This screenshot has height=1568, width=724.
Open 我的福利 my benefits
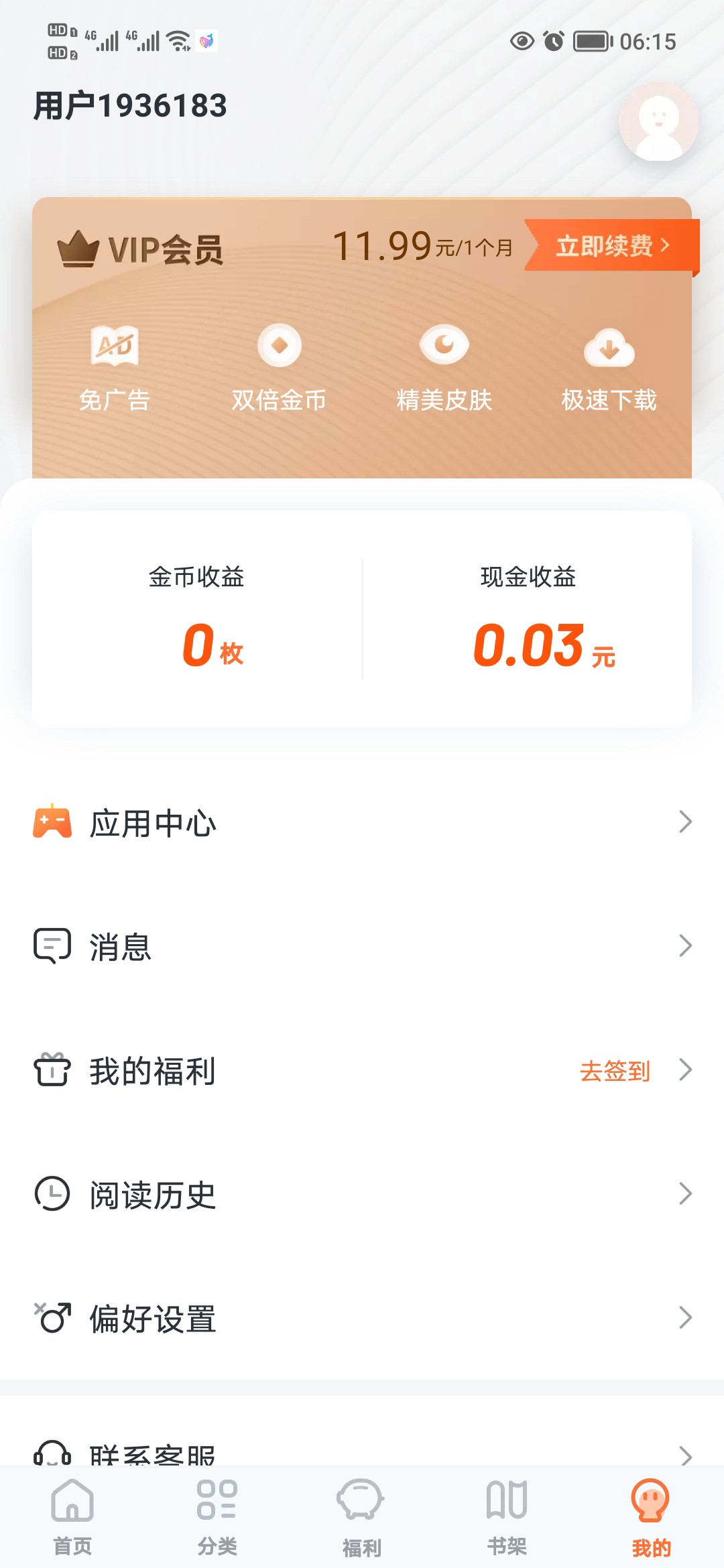(362, 1070)
